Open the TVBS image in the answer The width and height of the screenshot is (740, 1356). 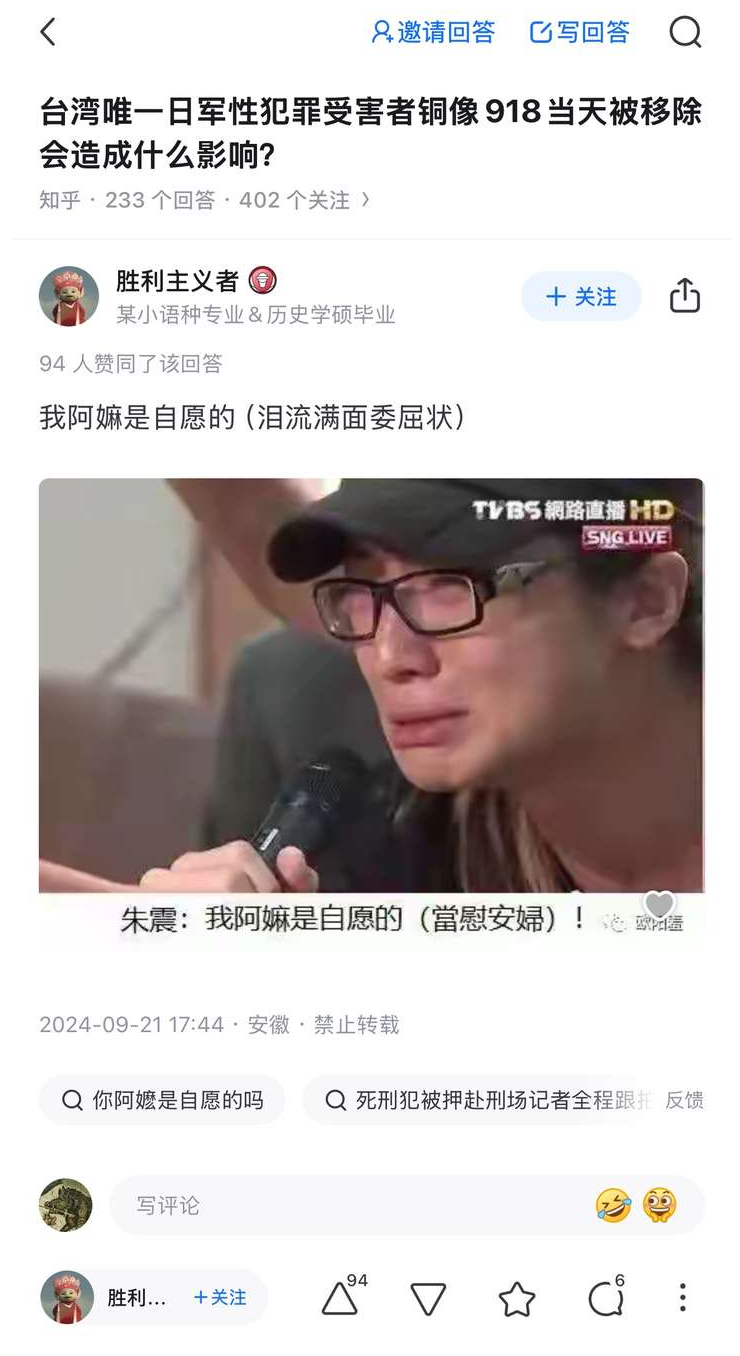tap(371, 710)
